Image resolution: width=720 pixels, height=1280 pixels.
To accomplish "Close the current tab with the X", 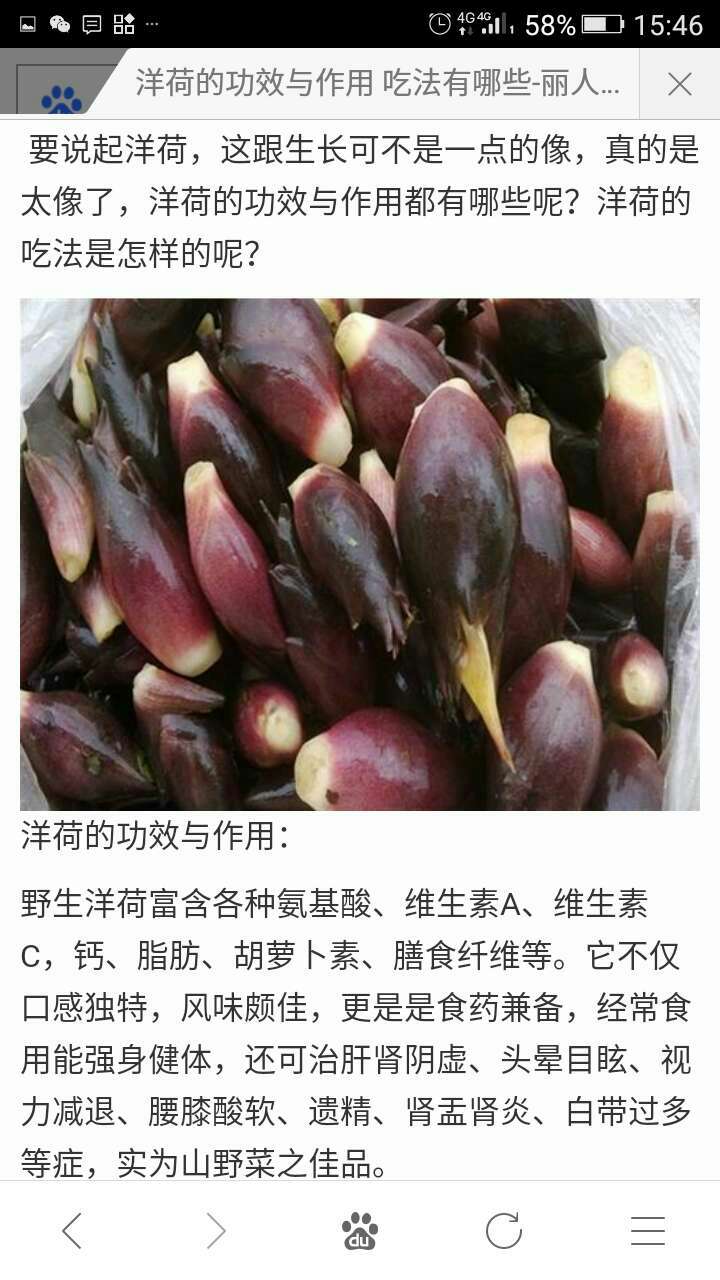I will (x=680, y=84).
